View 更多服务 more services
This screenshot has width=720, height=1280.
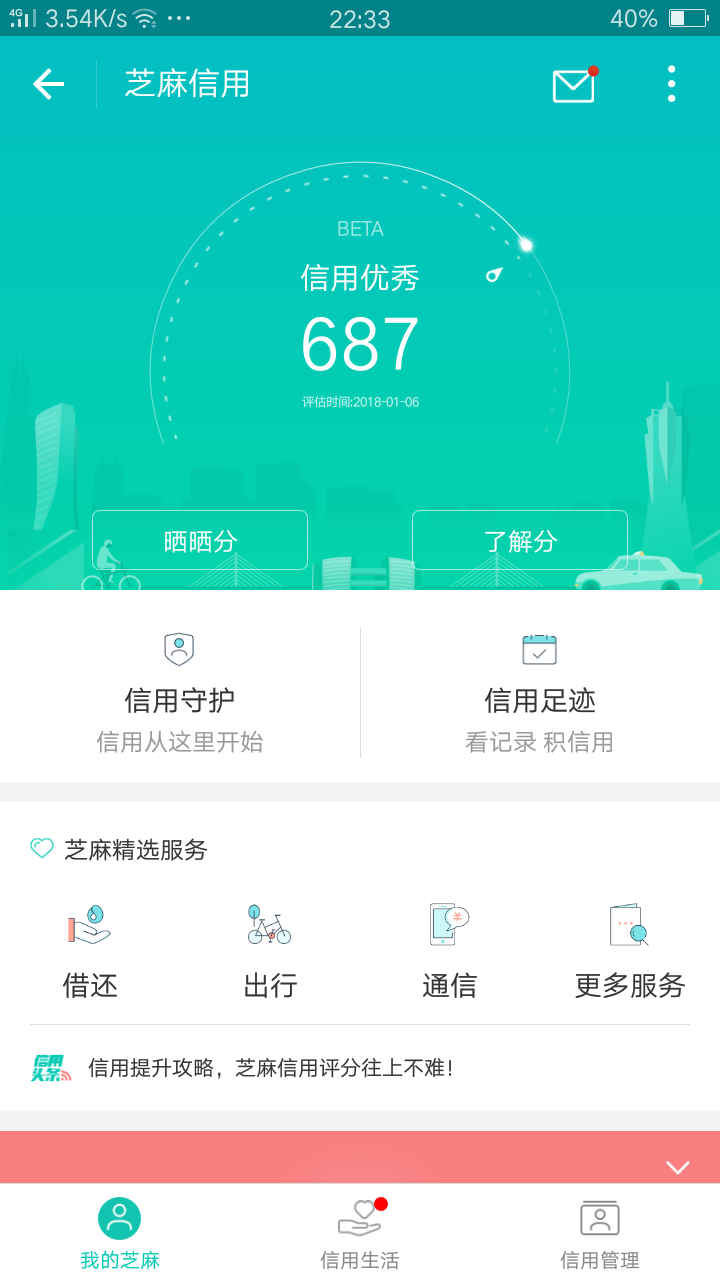pos(629,950)
